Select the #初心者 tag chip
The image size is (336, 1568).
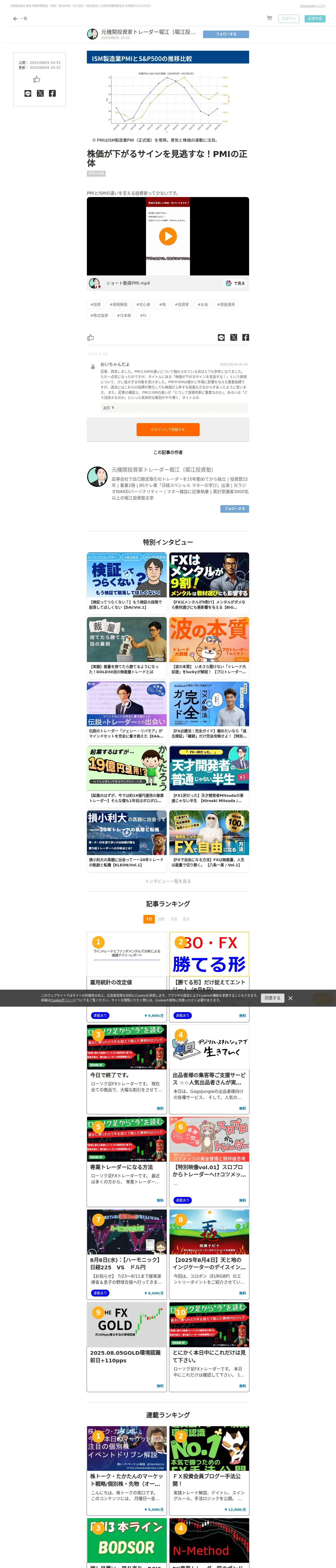tap(143, 304)
